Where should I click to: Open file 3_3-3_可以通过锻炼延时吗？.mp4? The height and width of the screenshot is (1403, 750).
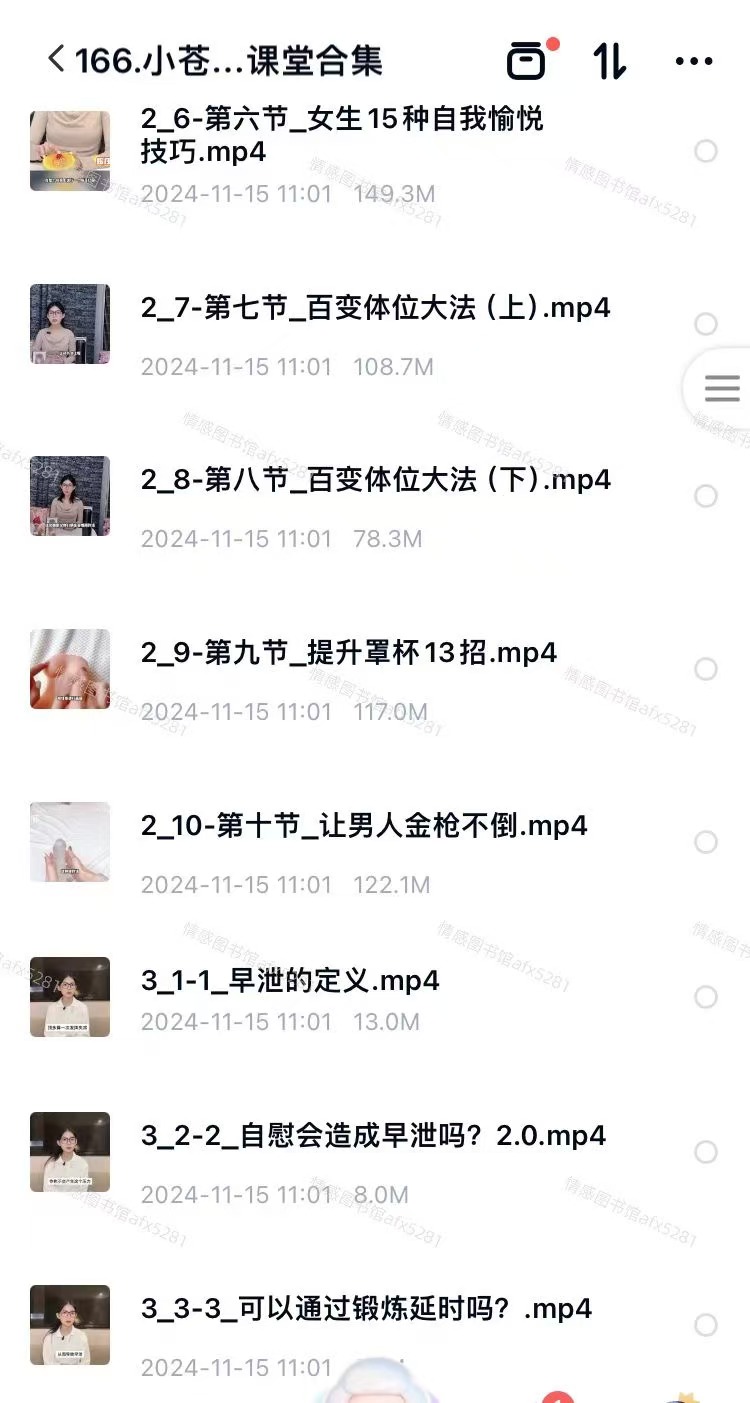pyautogui.click(x=366, y=1307)
